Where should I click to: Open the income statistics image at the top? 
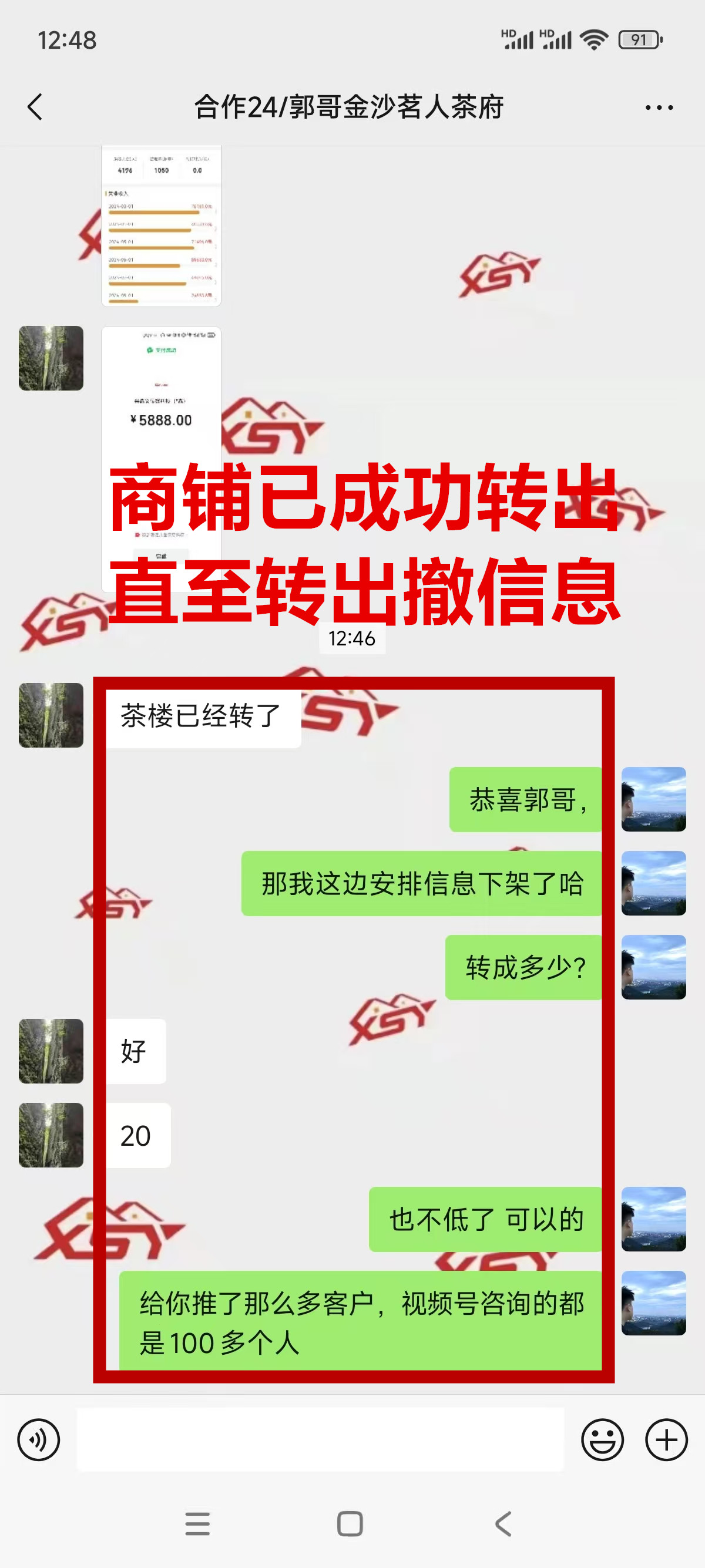click(161, 226)
